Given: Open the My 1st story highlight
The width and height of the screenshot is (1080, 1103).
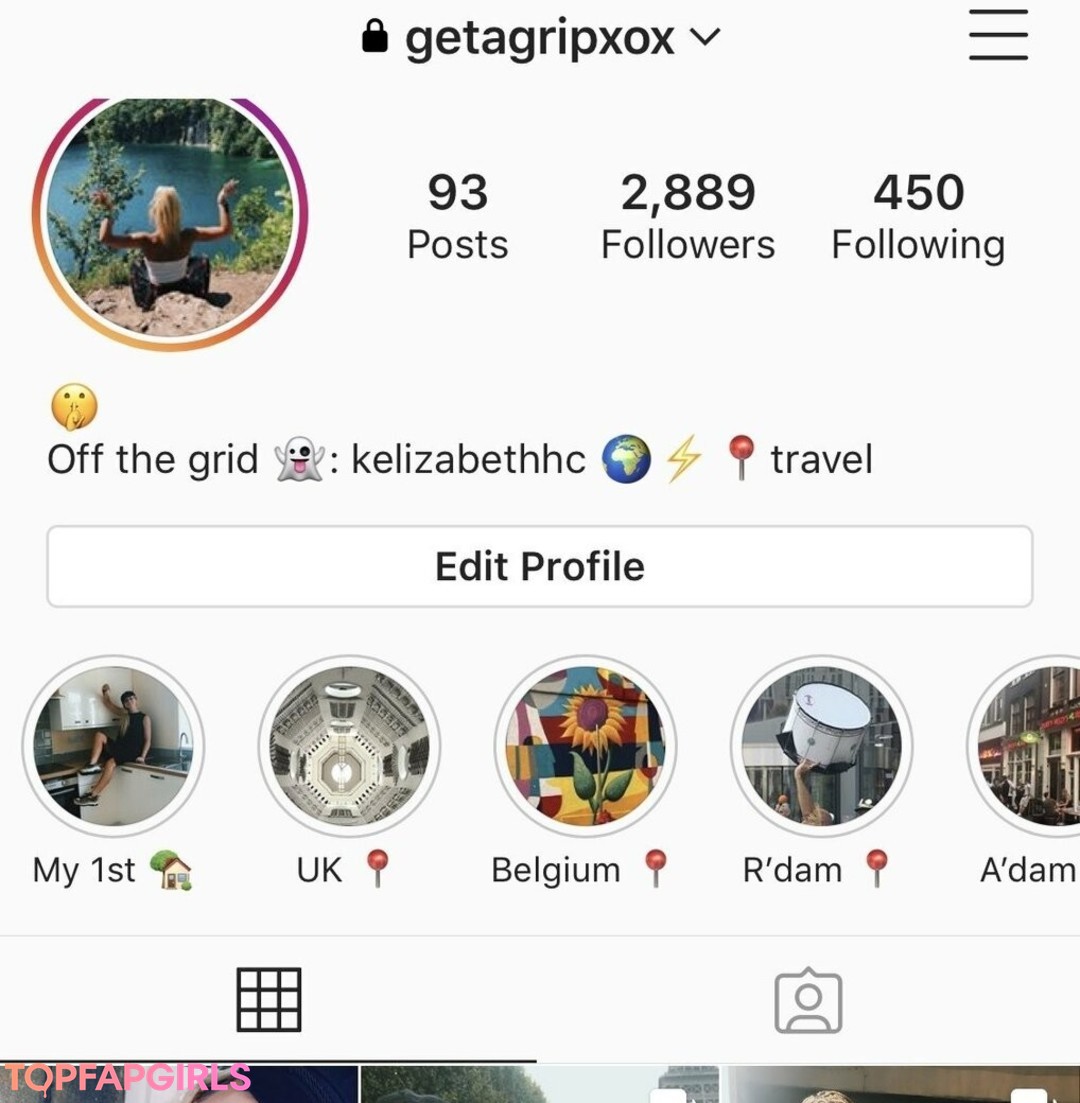Looking at the screenshot, I should click(x=113, y=746).
